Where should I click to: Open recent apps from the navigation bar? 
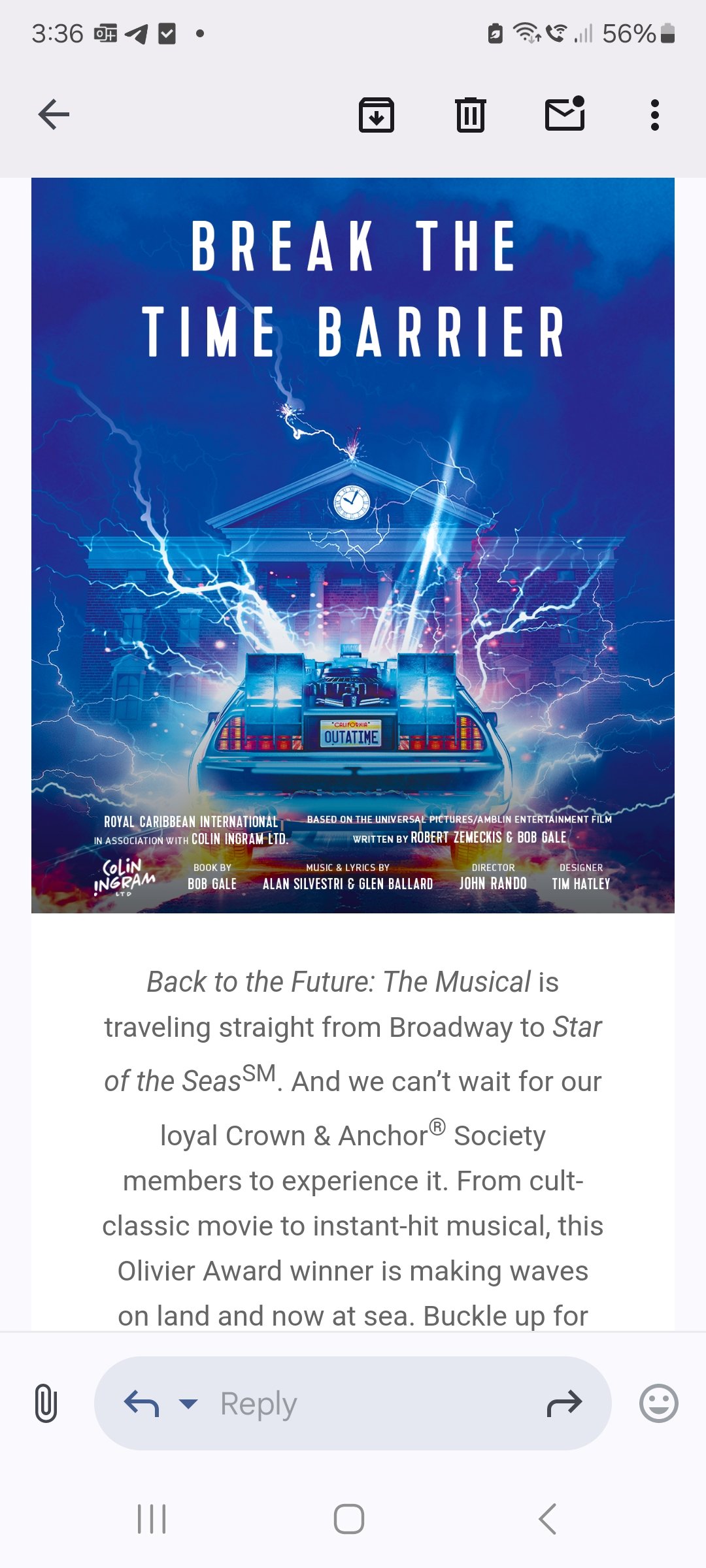click(152, 1519)
